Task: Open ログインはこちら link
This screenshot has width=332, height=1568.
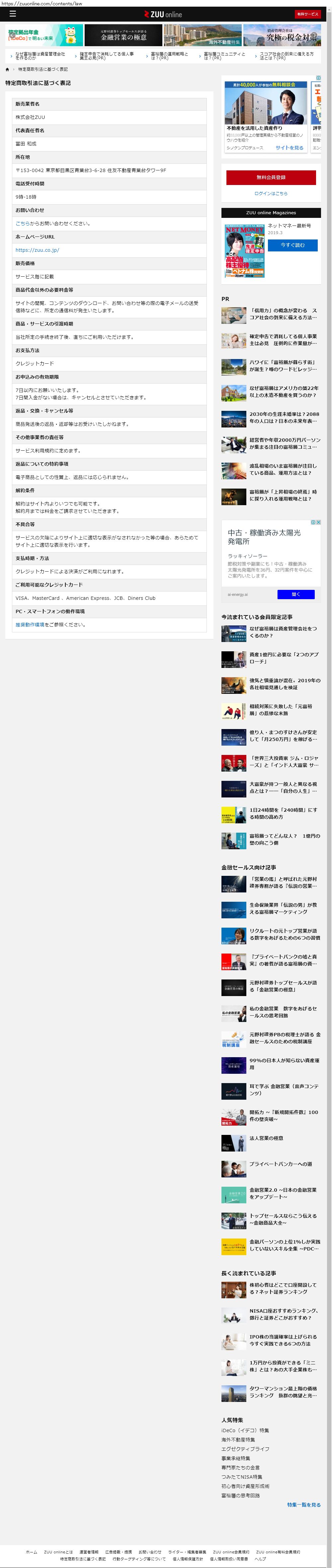Action: click(x=271, y=194)
